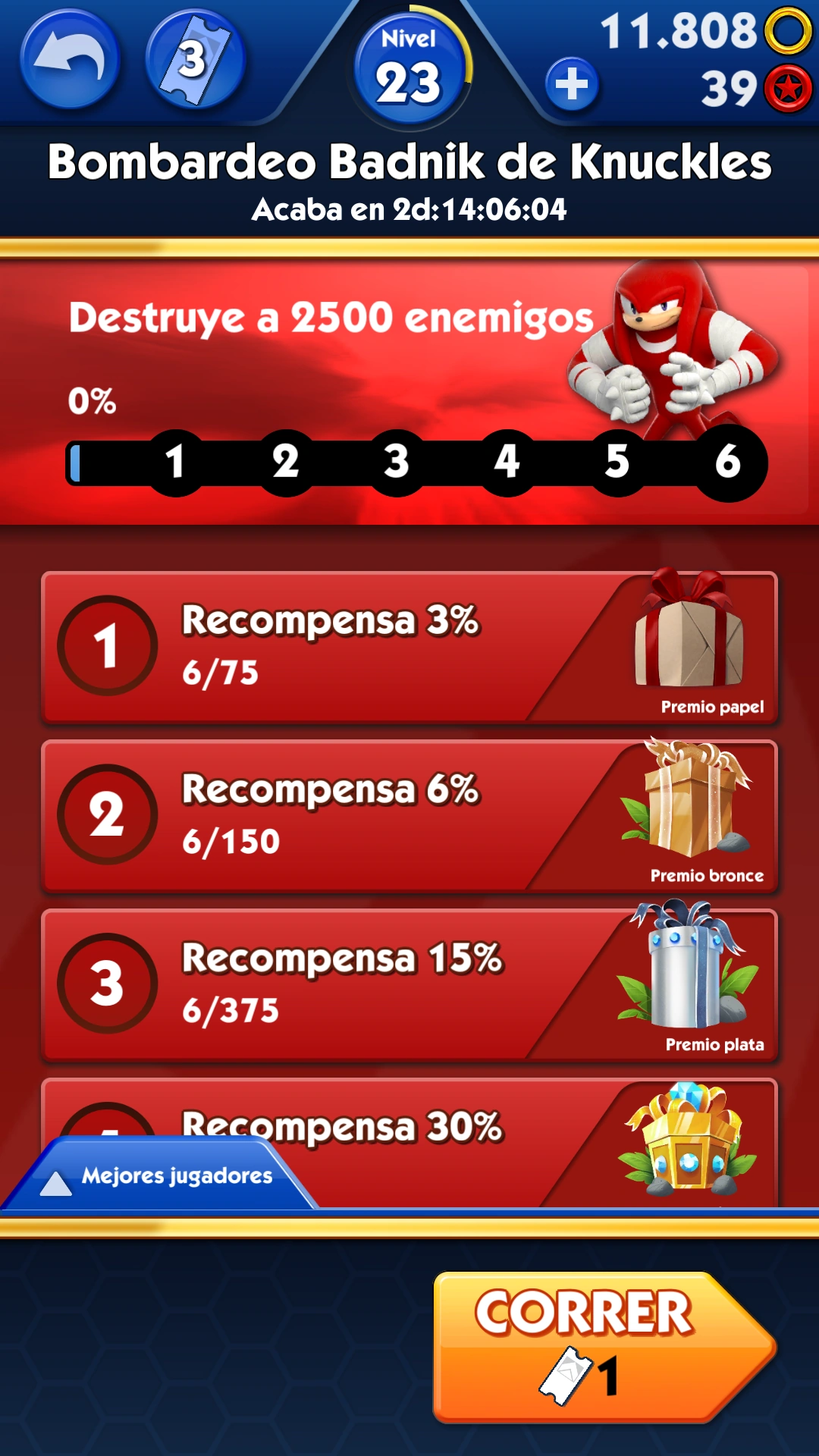Open Recompensa 3% Premio papel card
Screen dimensions: 819x1456
tap(409, 647)
